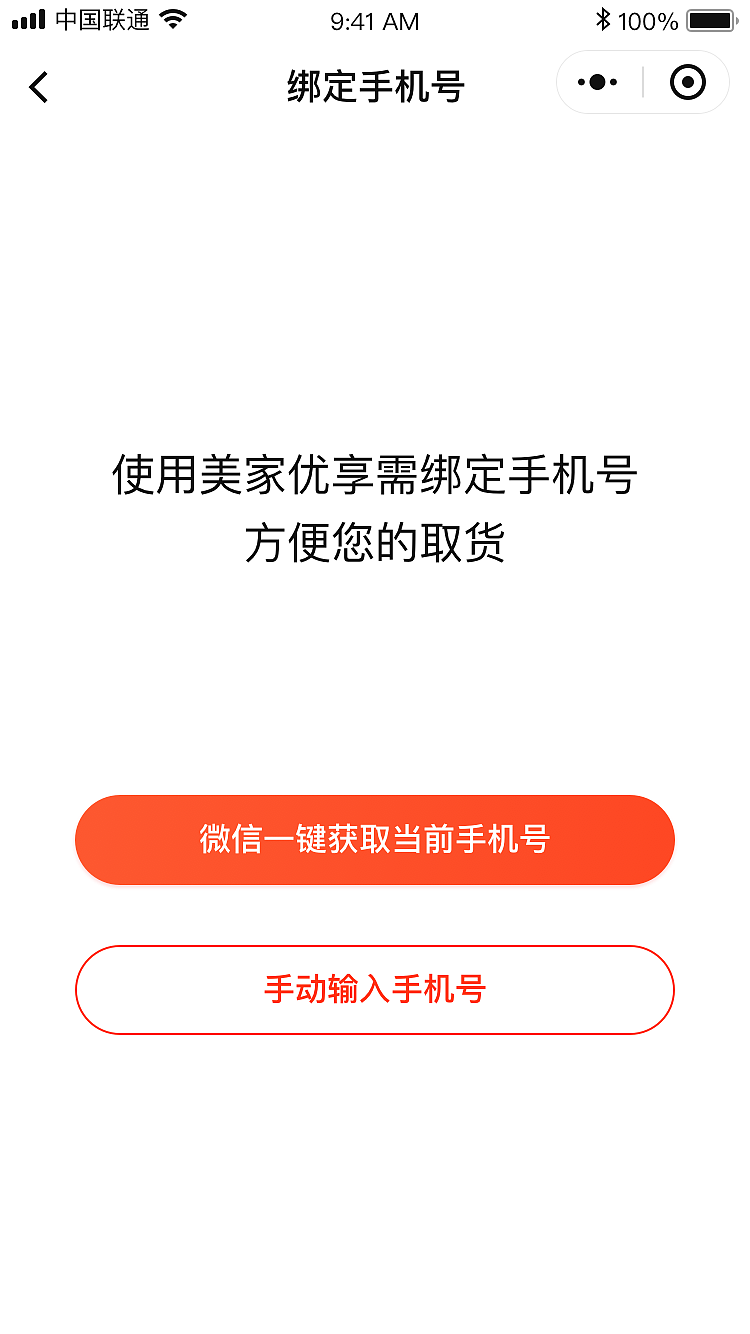The image size is (750, 1334).
Task: Tap the 9:41 AM time display
Action: click(375, 20)
